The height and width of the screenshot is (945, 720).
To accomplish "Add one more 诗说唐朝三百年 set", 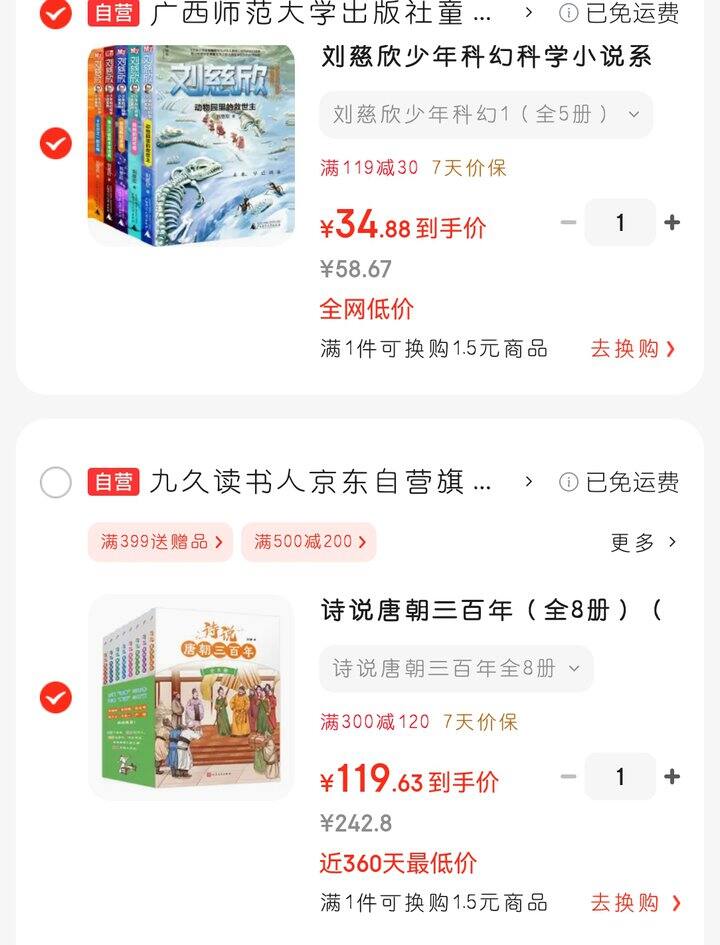I will (x=672, y=777).
